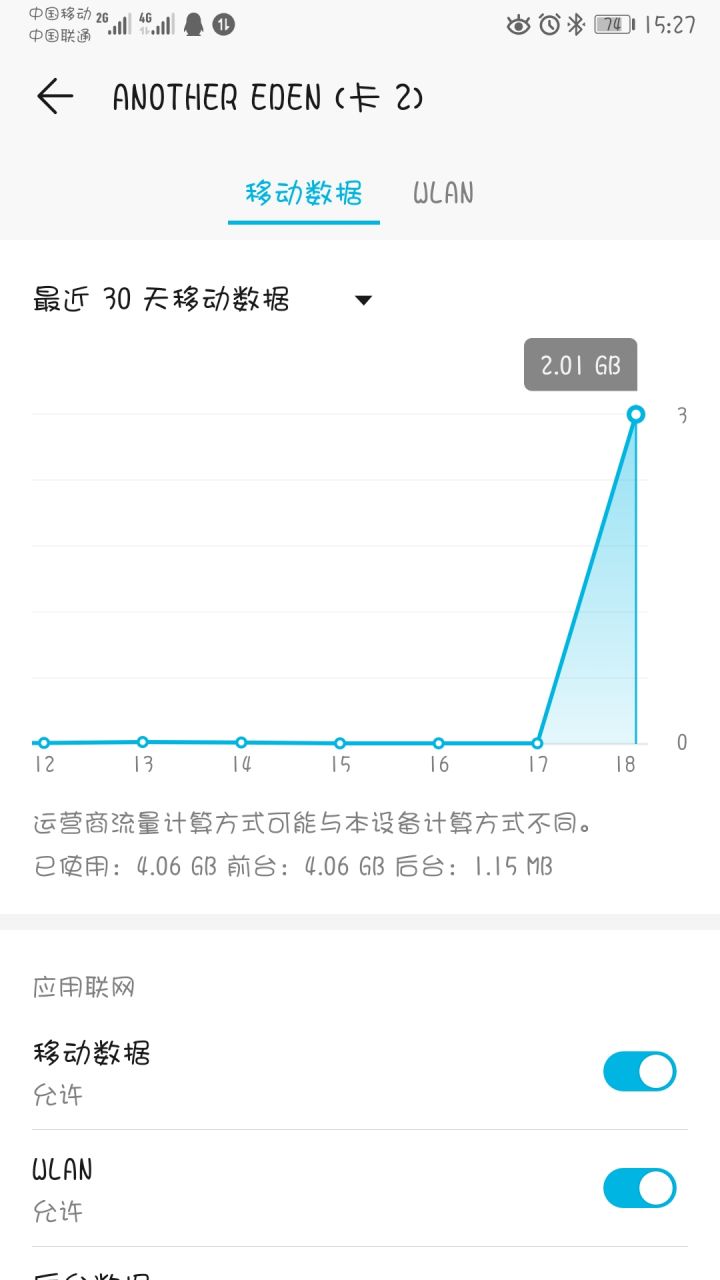Screen dimensions: 720x1280
Task: Tap the 2.01 GB tooltip label
Action: point(580,365)
